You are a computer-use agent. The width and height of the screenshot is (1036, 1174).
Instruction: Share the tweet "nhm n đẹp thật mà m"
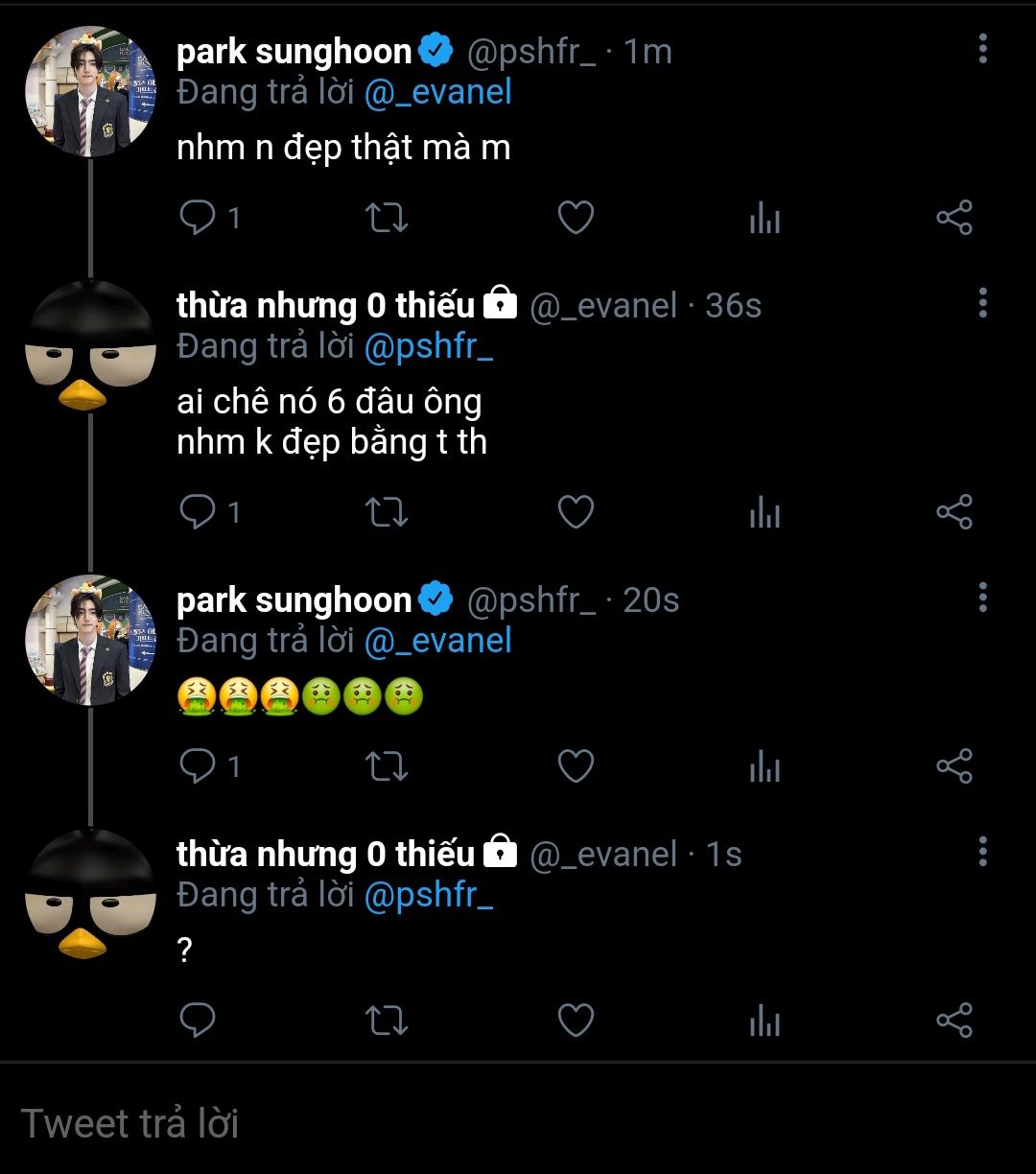[x=954, y=218]
